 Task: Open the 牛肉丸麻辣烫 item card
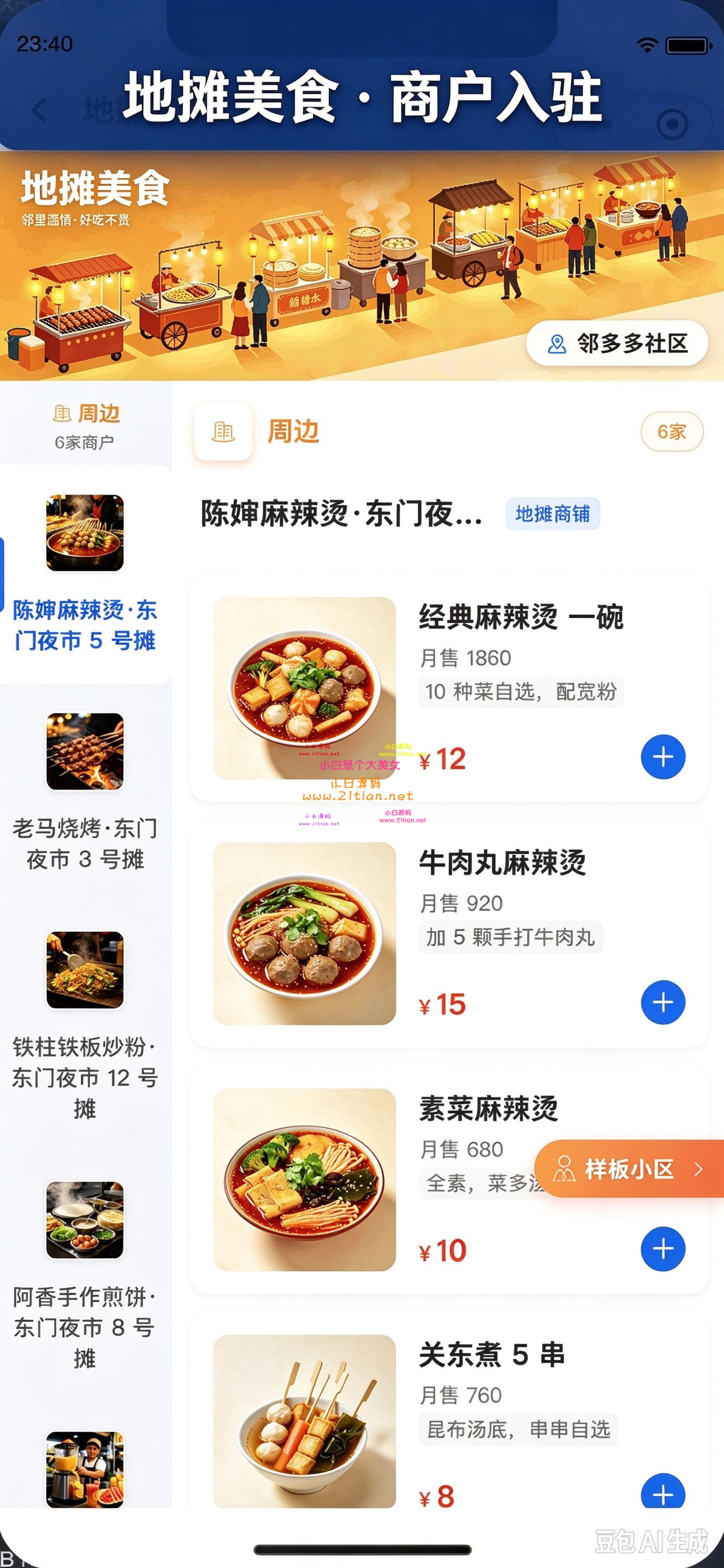tap(449, 934)
